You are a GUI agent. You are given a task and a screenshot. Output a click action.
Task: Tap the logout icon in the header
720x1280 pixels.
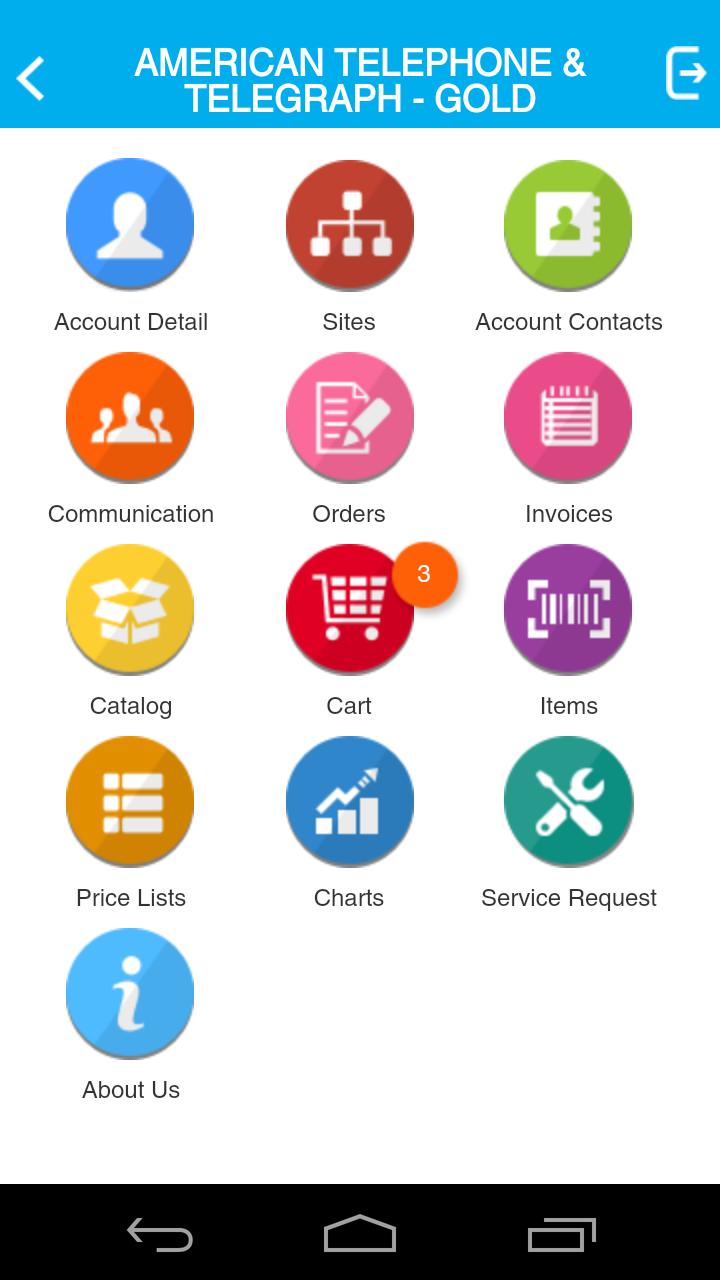(685, 73)
